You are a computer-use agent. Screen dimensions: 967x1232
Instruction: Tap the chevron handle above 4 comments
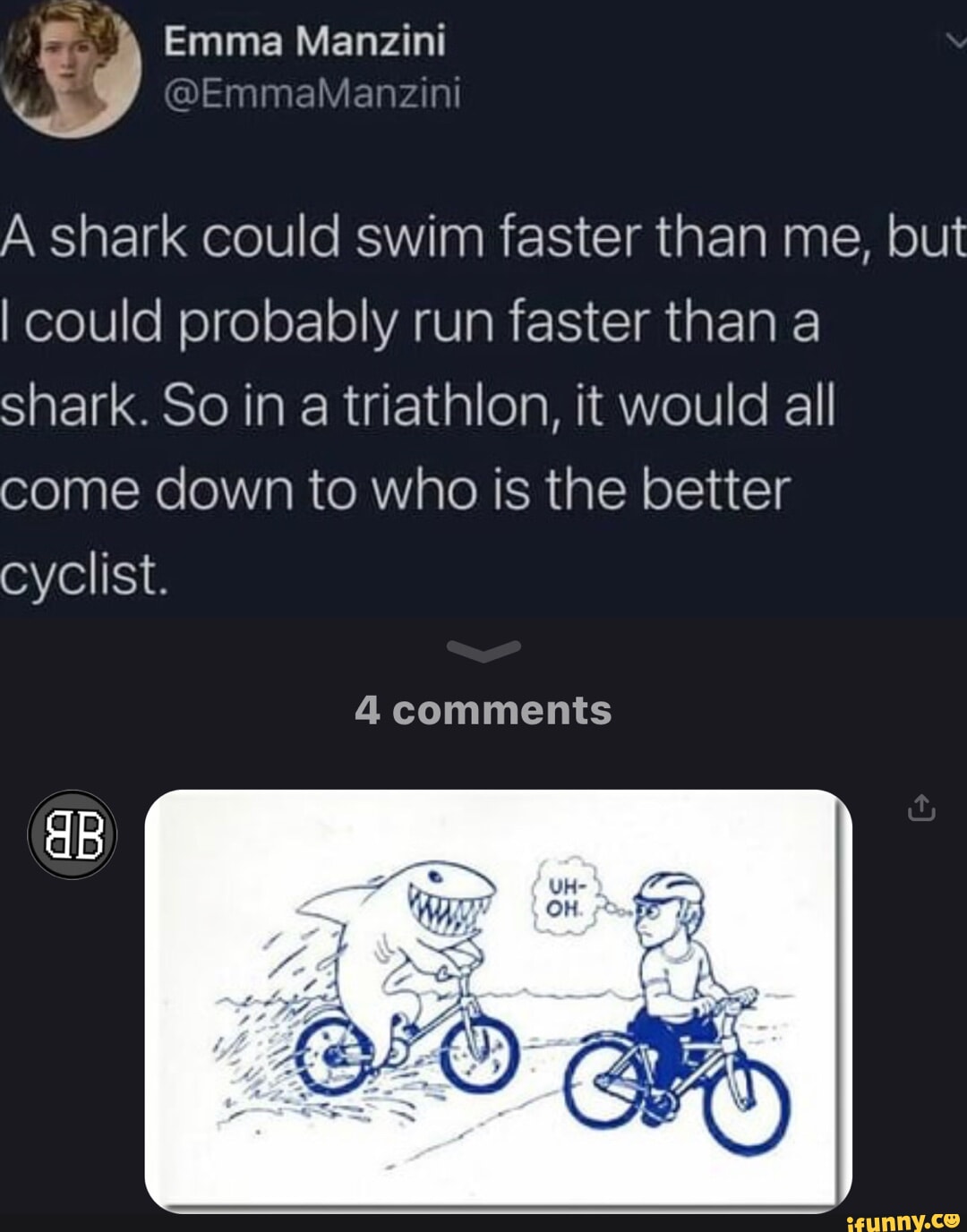point(483,651)
